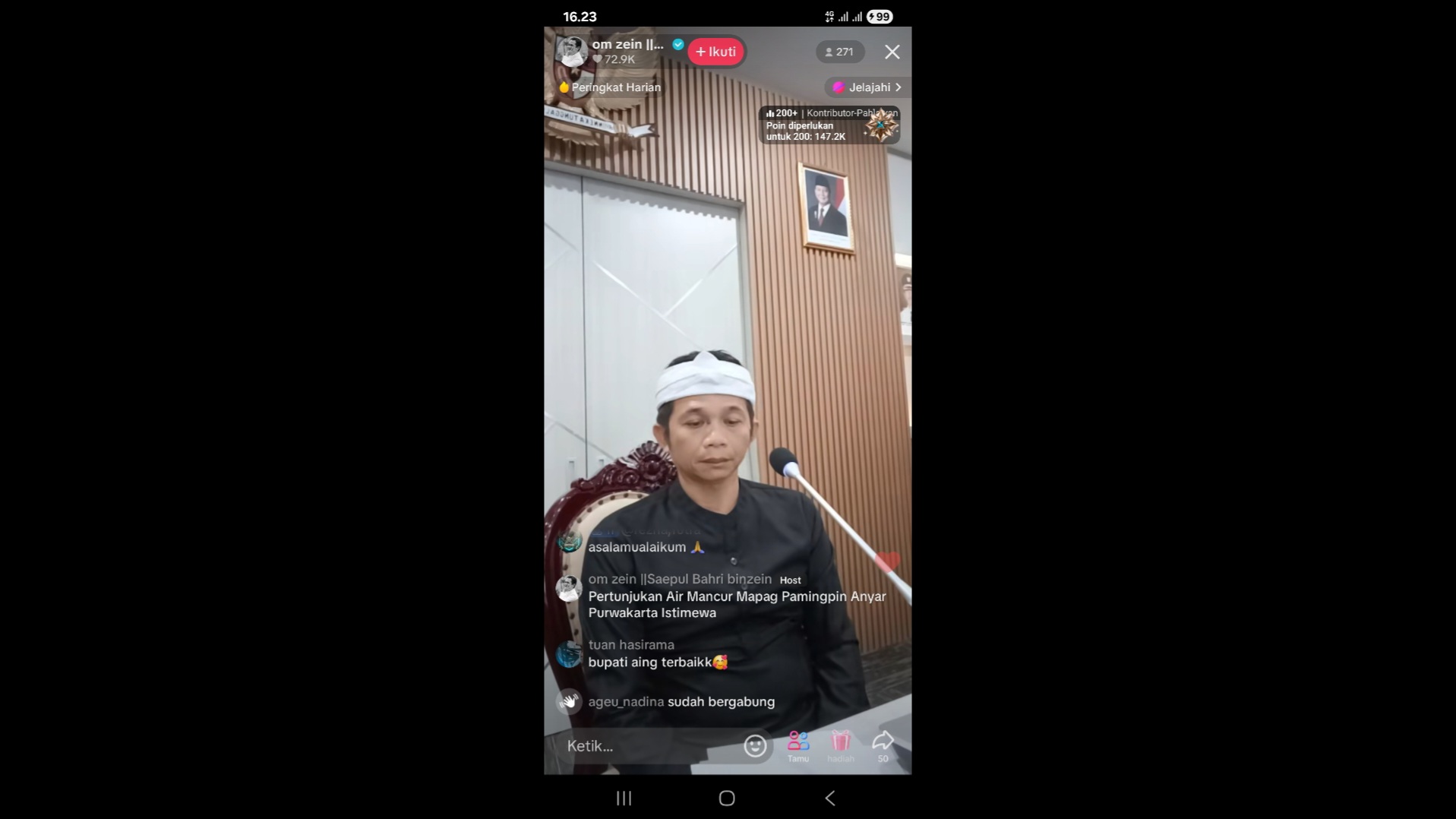Screen dimensions: 1456x819
Task: Close the live stream
Action: [x=892, y=52]
